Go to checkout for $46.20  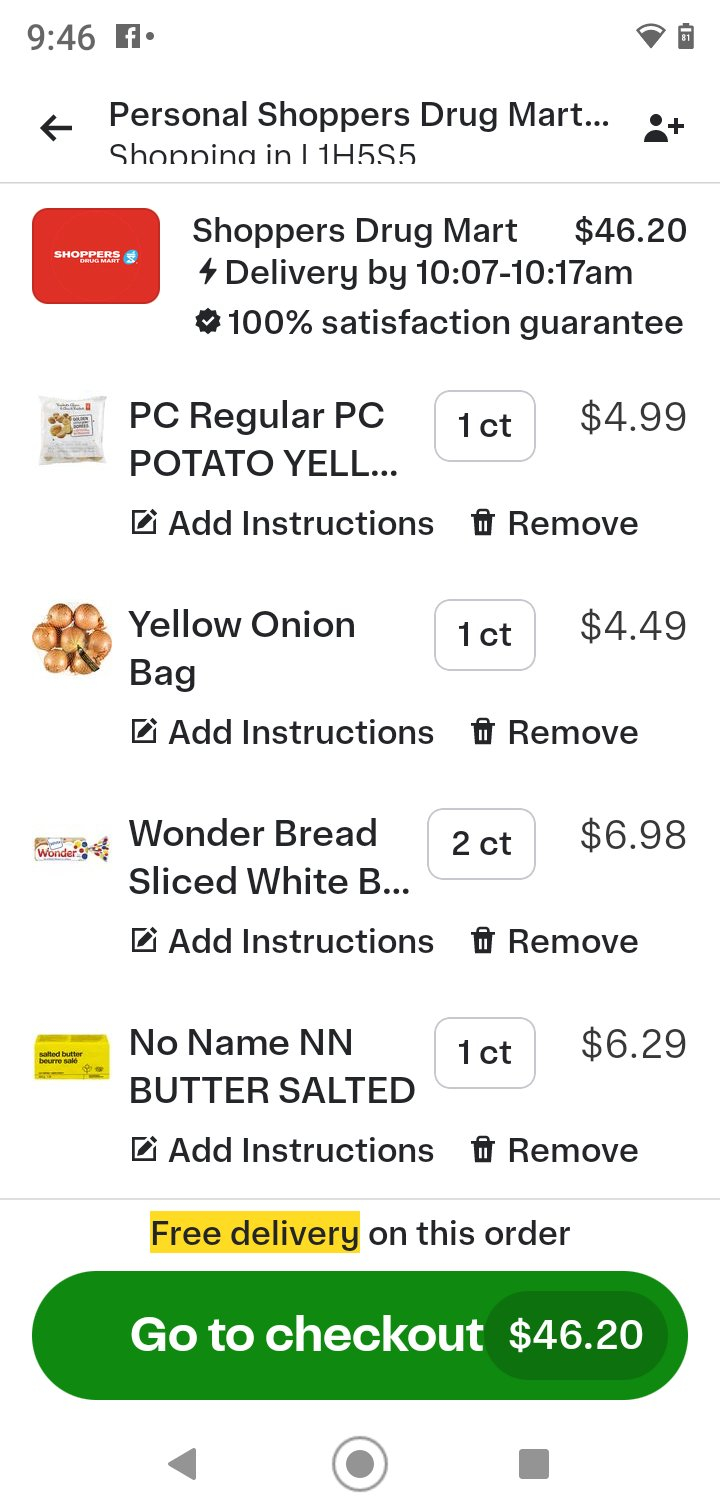[x=360, y=1335]
